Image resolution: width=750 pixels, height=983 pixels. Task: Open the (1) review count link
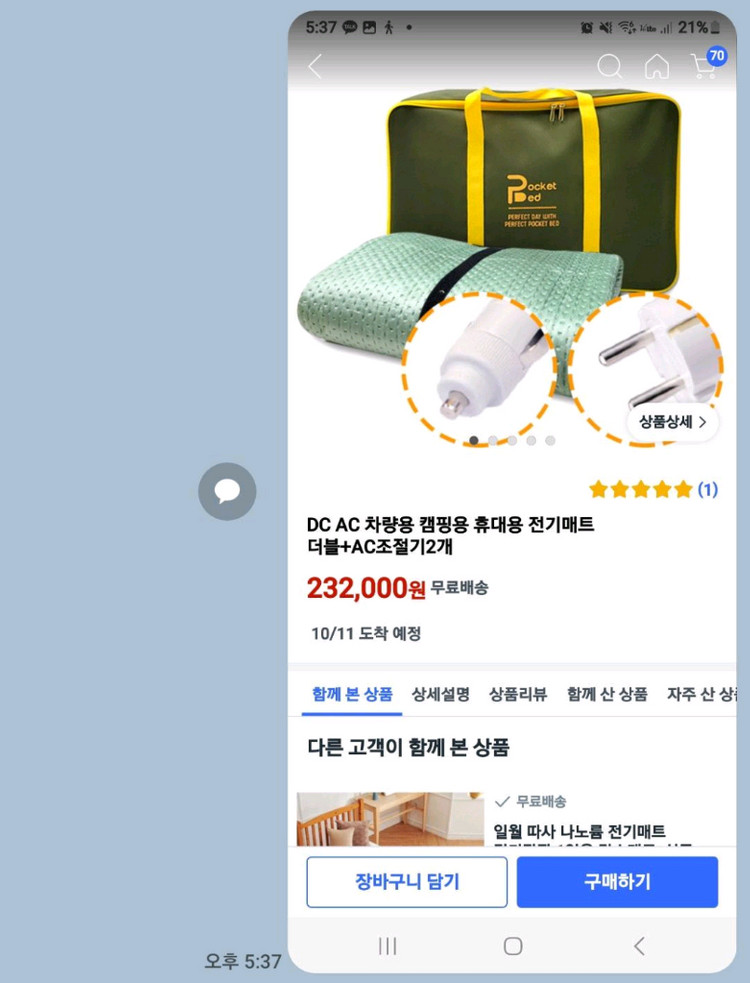(706, 490)
